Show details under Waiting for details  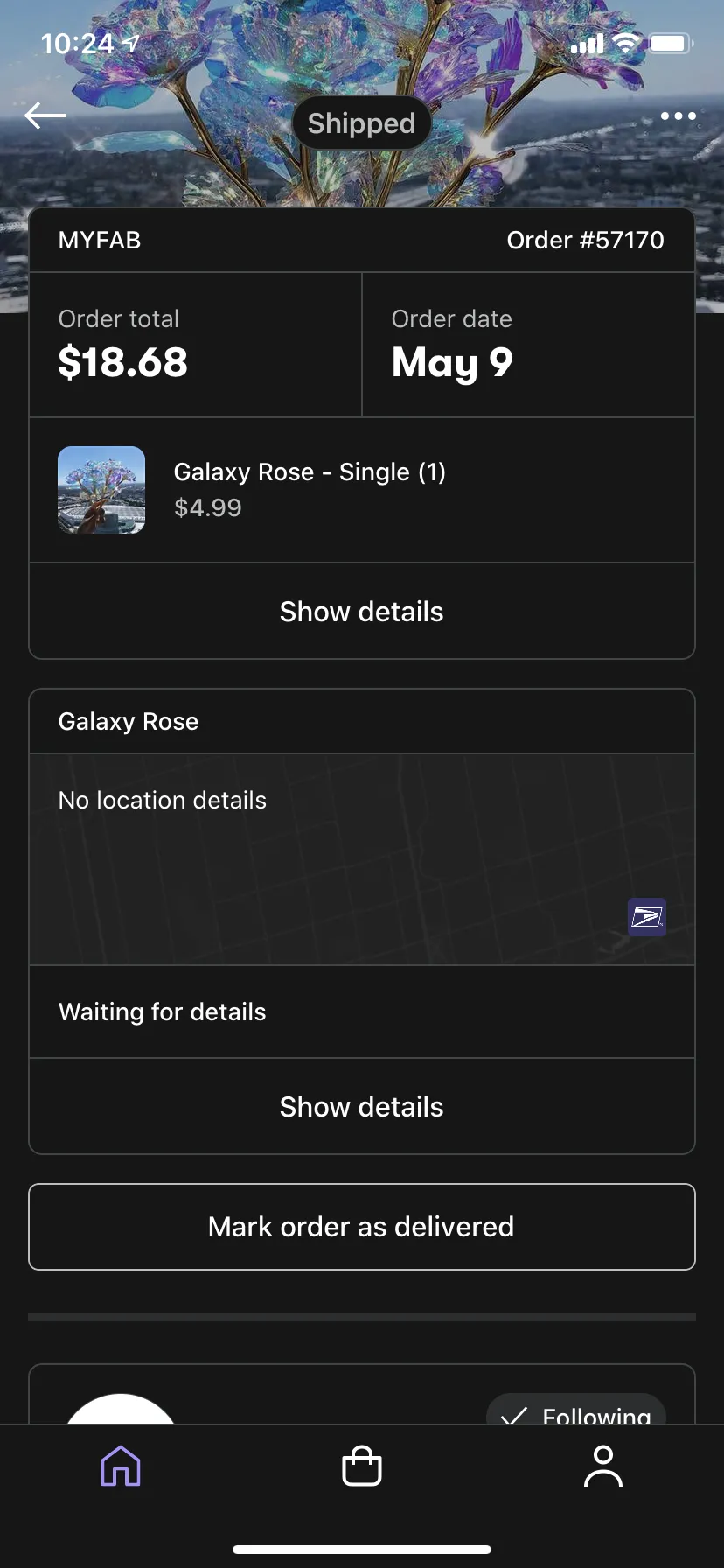tap(362, 1107)
